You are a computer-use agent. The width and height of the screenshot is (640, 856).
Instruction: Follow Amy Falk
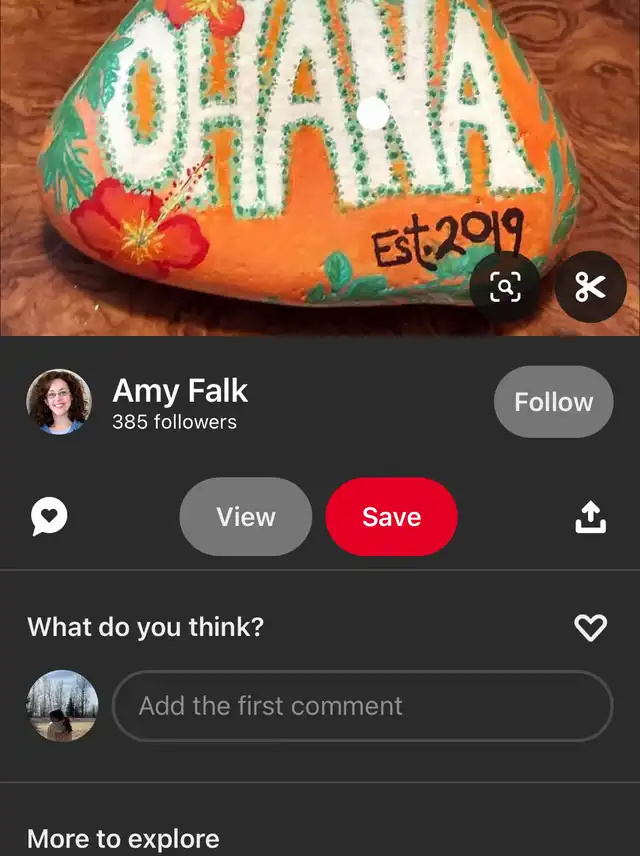pyautogui.click(x=553, y=402)
